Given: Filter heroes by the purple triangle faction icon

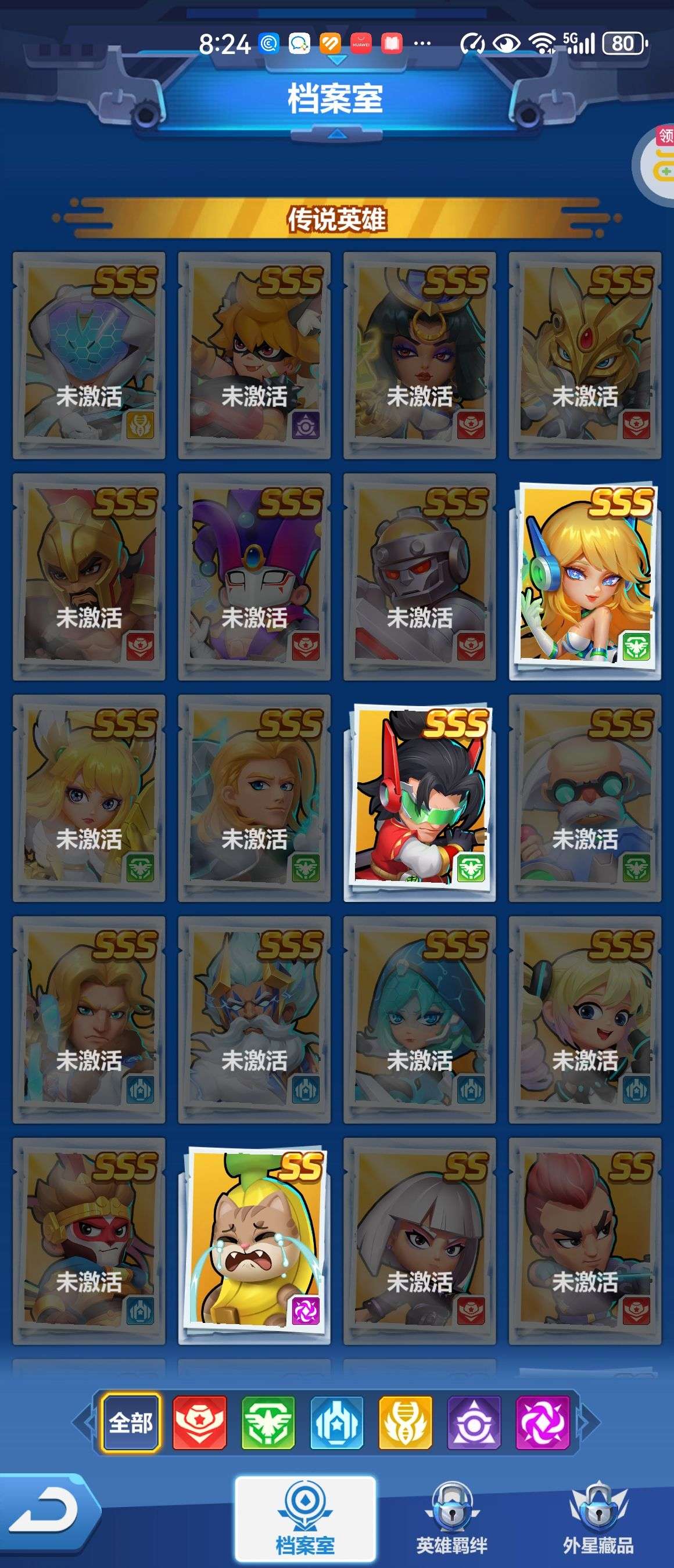Looking at the screenshot, I should point(474,1422).
